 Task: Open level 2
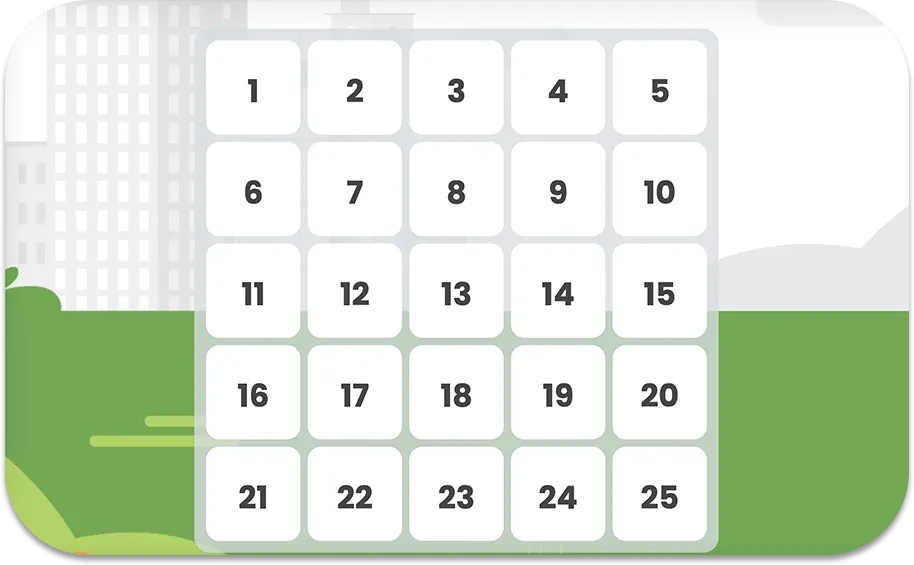coord(355,89)
